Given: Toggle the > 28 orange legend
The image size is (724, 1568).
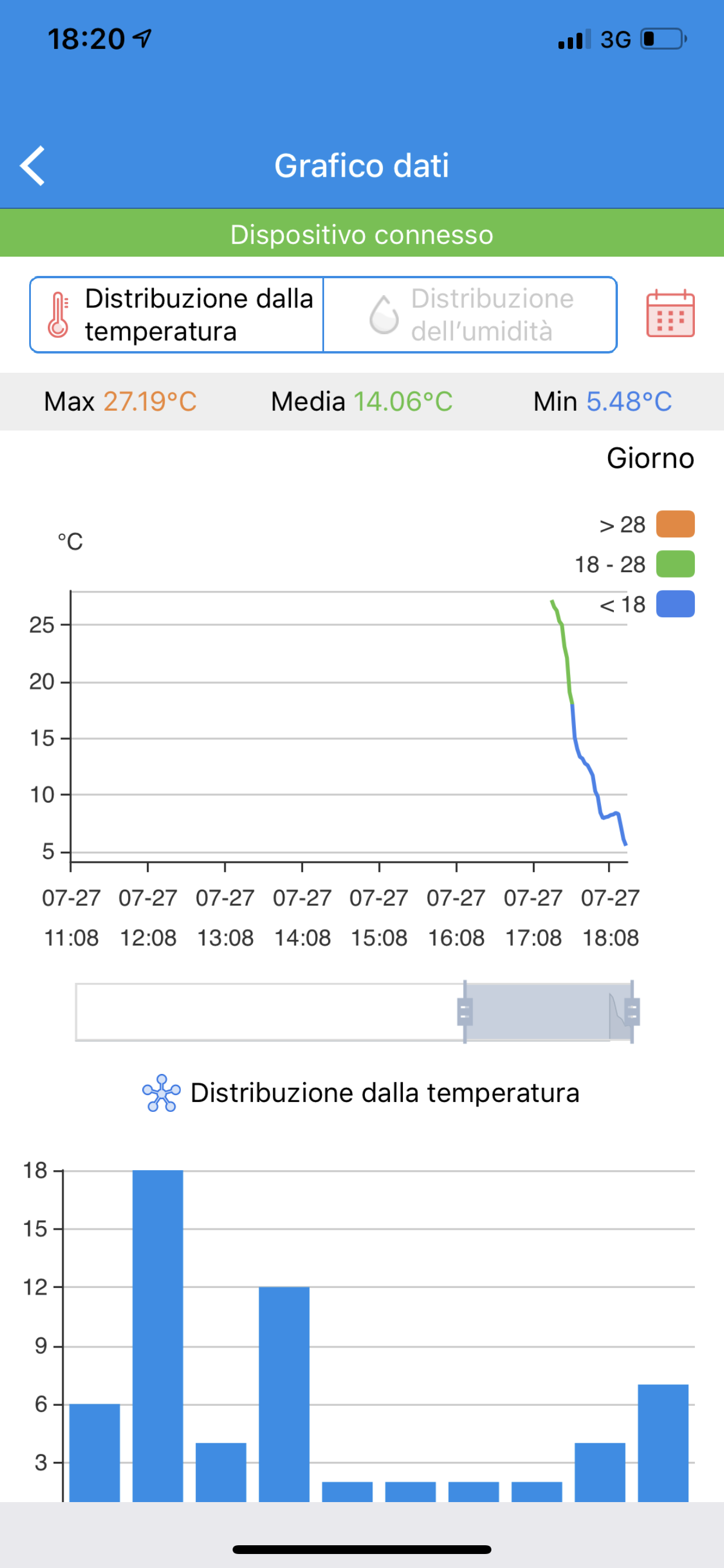Looking at the screenshot, I should pos(674,524).
